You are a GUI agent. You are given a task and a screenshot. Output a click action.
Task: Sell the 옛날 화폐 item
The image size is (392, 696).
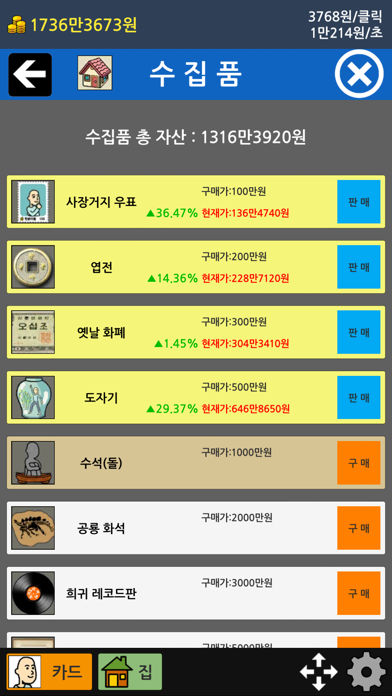pos(359,332)
